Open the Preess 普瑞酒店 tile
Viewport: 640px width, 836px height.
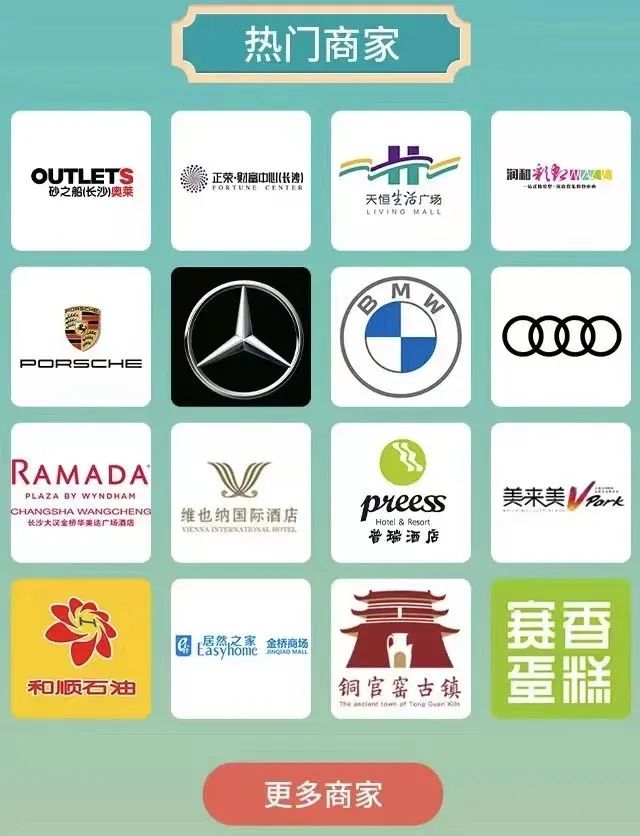pyautogui.click(x=401, y=492)
